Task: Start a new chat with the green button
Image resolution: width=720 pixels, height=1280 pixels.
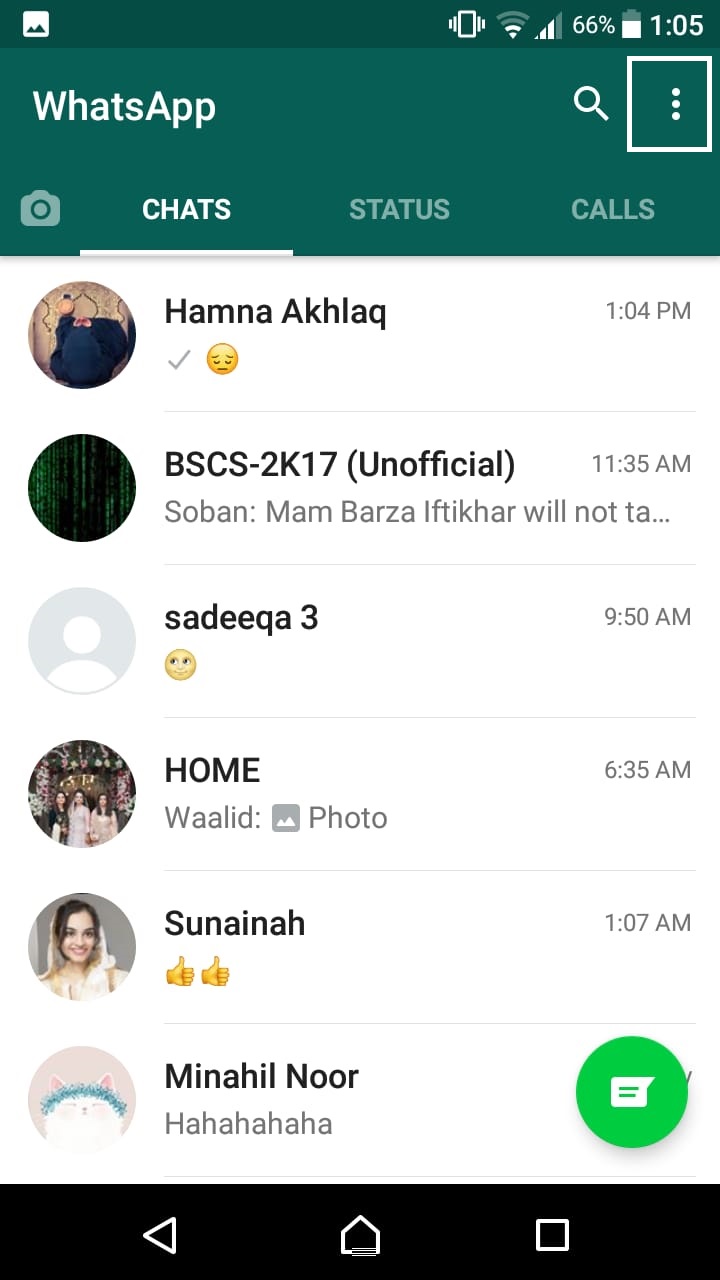Action: click(x=631, y=1092)
